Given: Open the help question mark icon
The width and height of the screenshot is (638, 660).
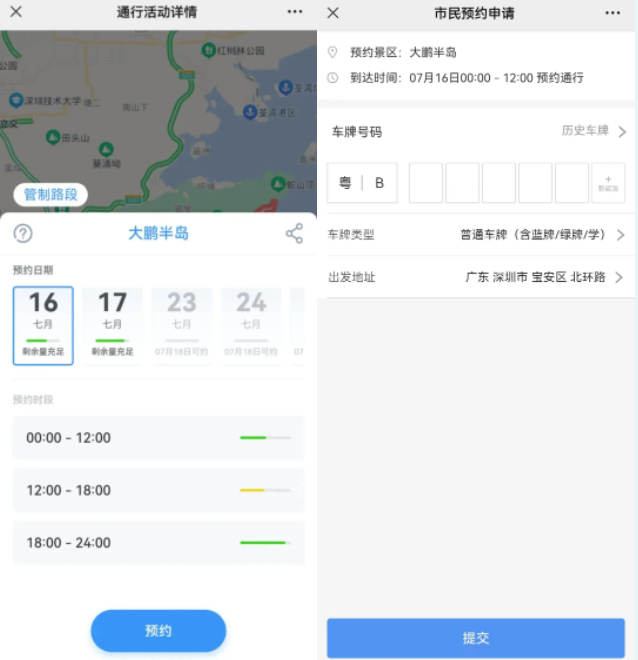Looking at the screenshot, I should coord(23,233).
